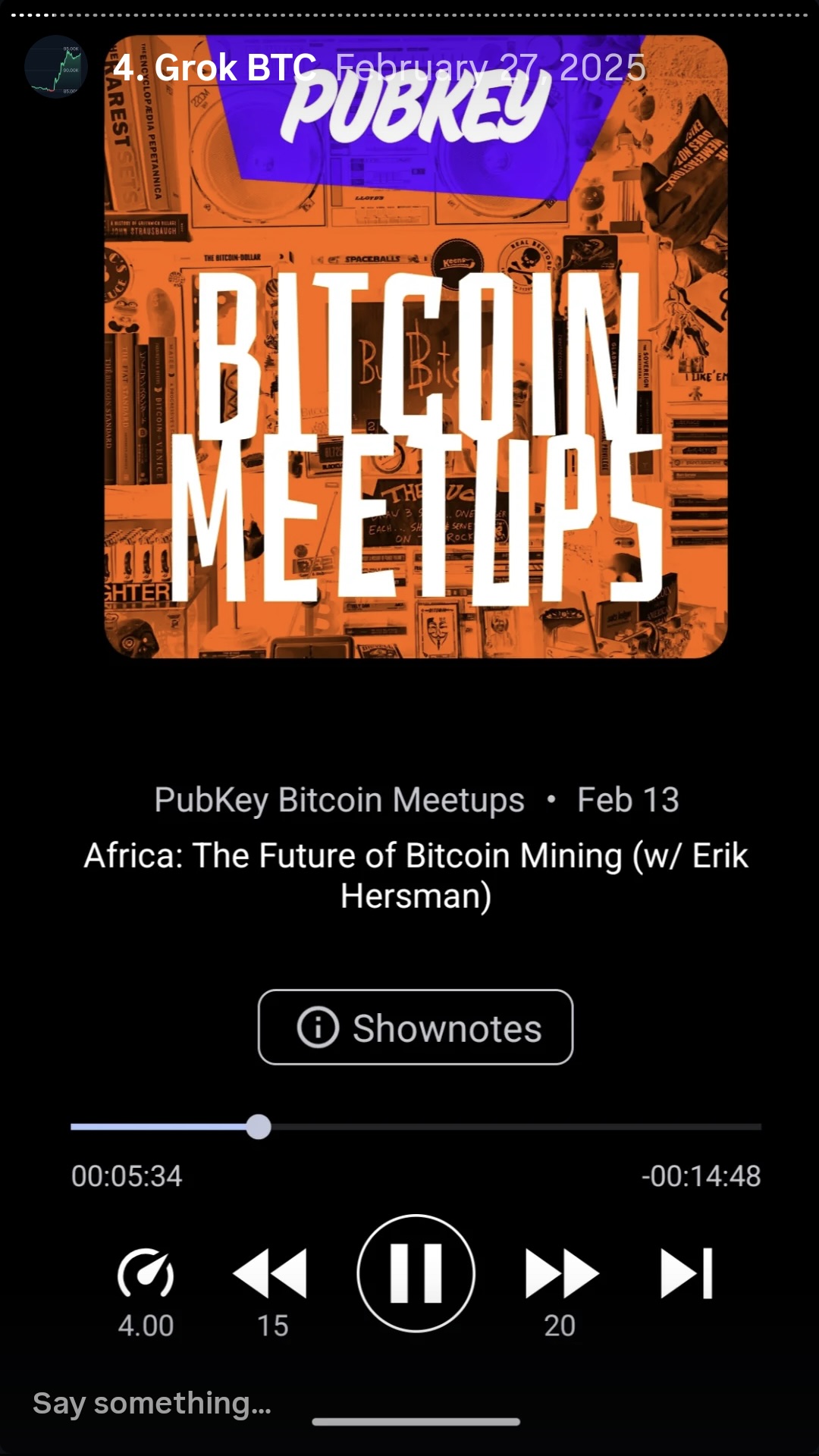Screen dimensions: 819x1456
Task: Open the Shownotes button
Action: coord(416,1028)
